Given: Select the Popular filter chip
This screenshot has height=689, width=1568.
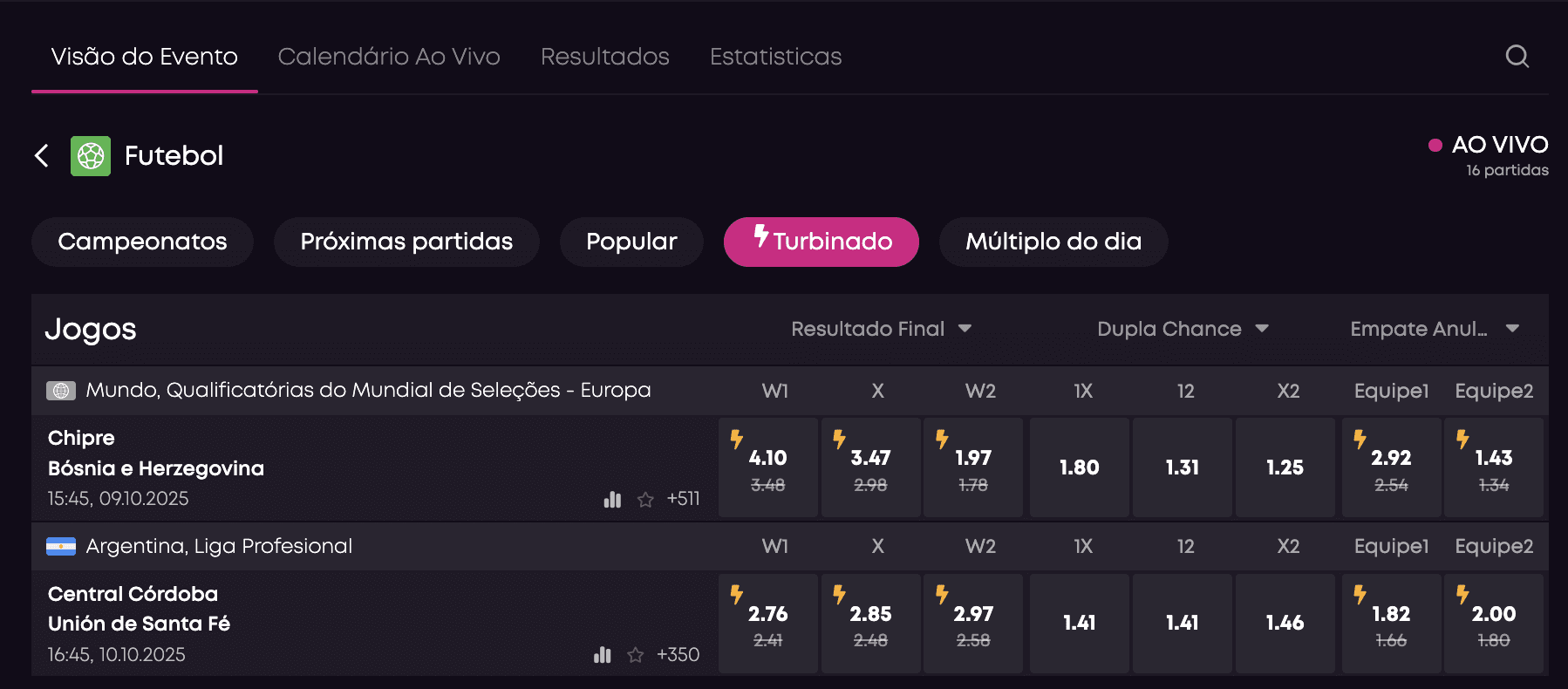Looking at the screenshot, I should click(631, 242).
